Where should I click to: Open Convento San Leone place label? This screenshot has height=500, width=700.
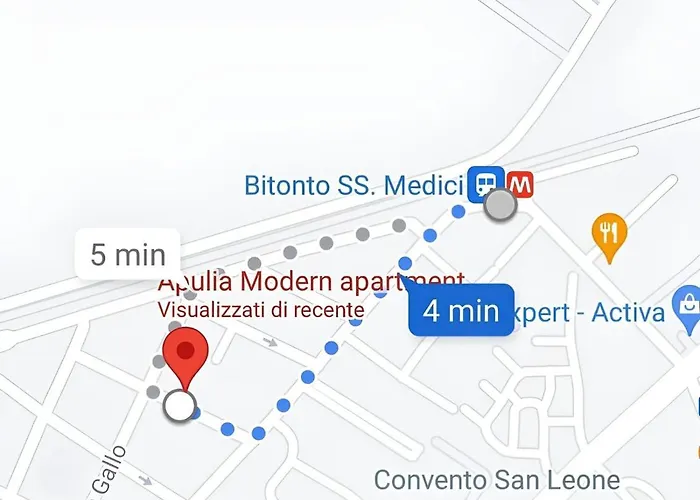point(496,481)
